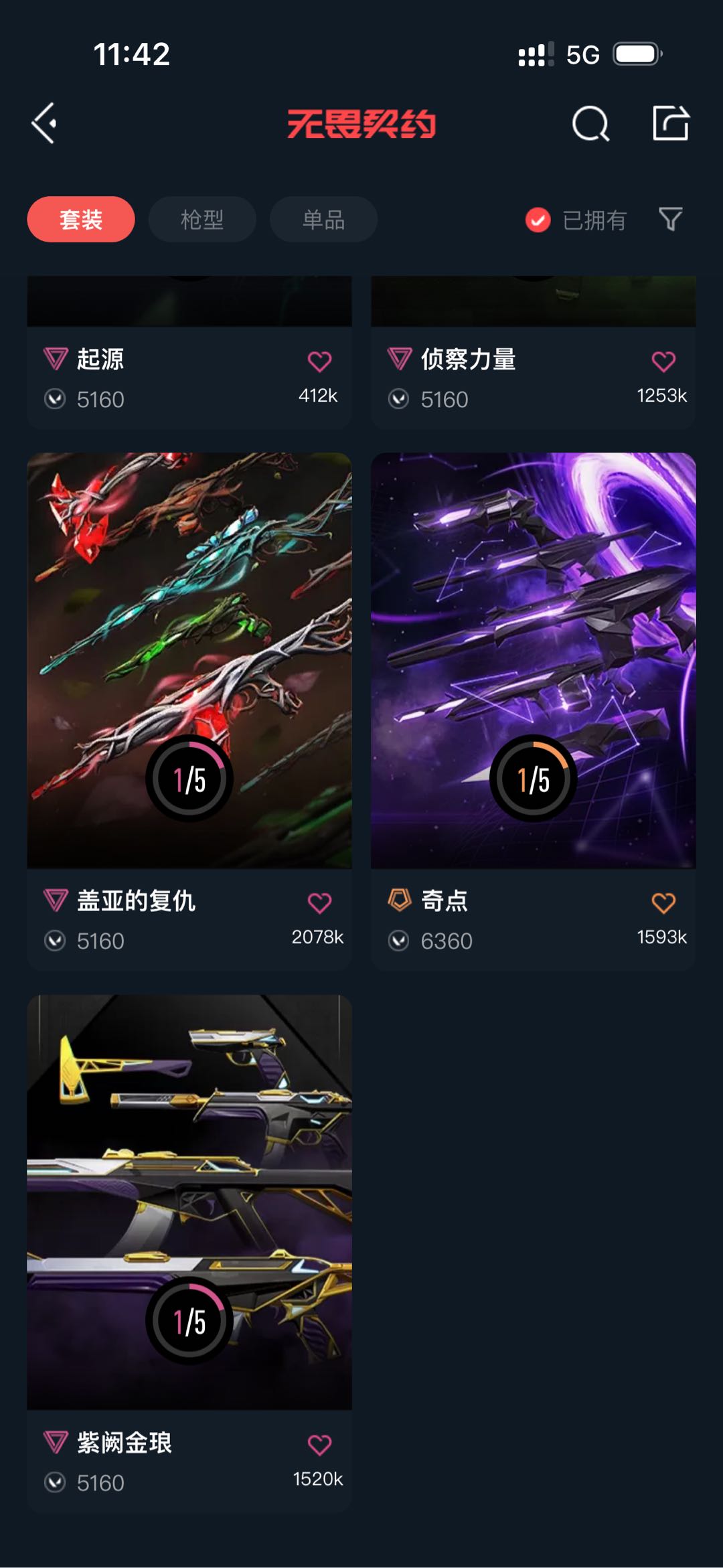The width and height of the screenshot is (723, 1568).
Task: Toggle the 已拥有 checkbox
Action: click(x=538, y=220)
